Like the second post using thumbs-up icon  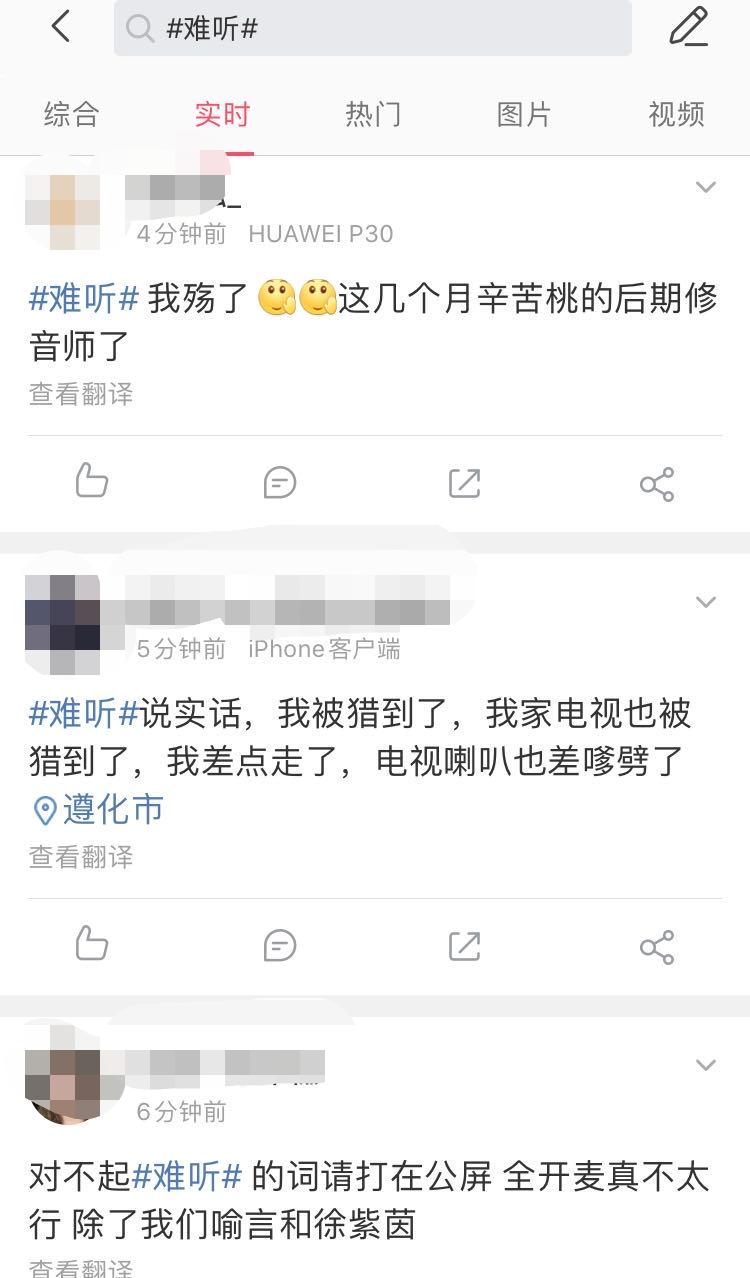point(91,944)
